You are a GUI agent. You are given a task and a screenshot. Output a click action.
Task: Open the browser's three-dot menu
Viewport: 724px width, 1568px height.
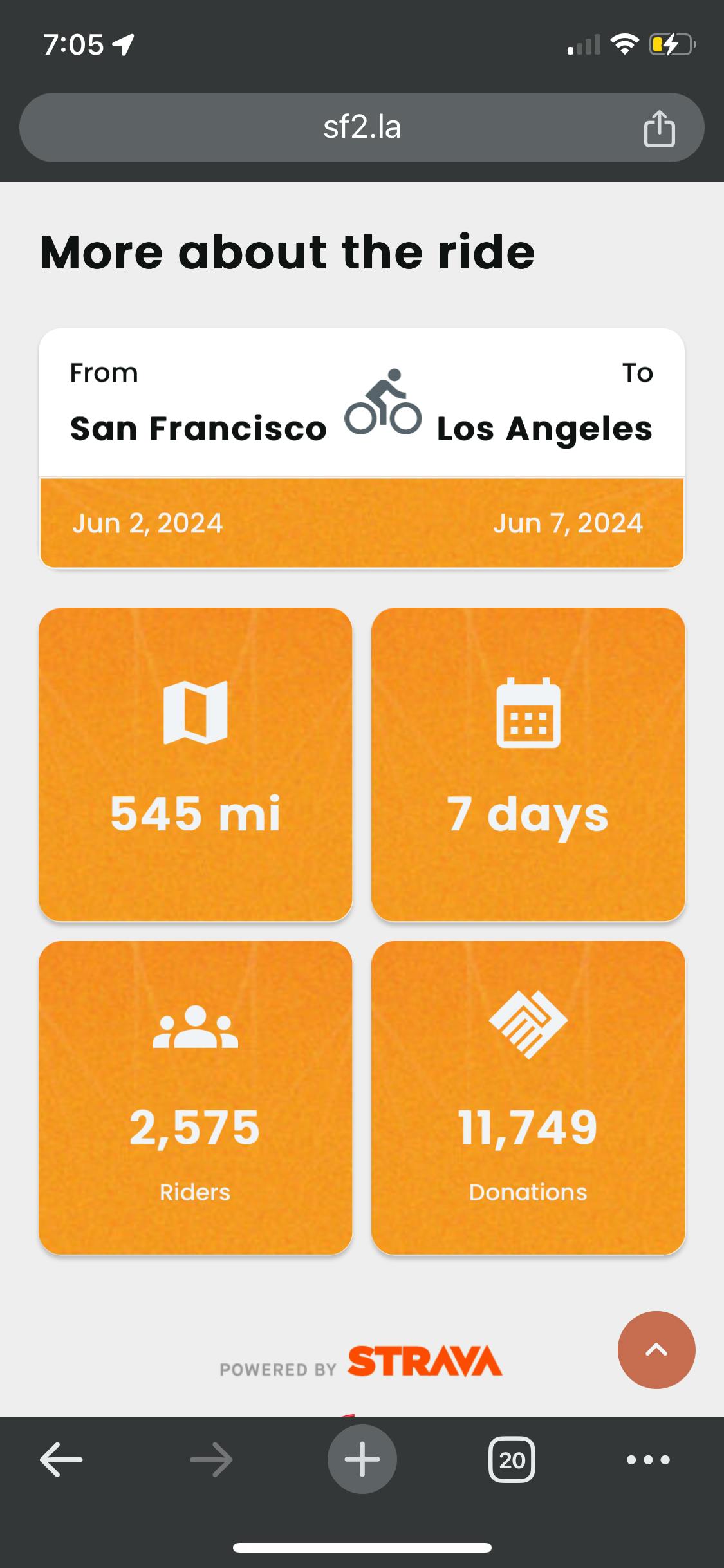click(x=648, y=1459)
